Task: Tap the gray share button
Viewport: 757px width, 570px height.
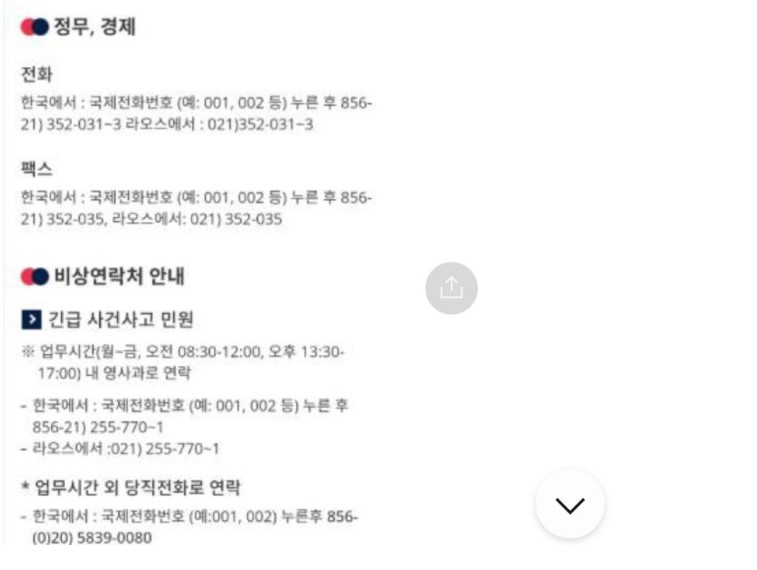Action: pos(451,288)
